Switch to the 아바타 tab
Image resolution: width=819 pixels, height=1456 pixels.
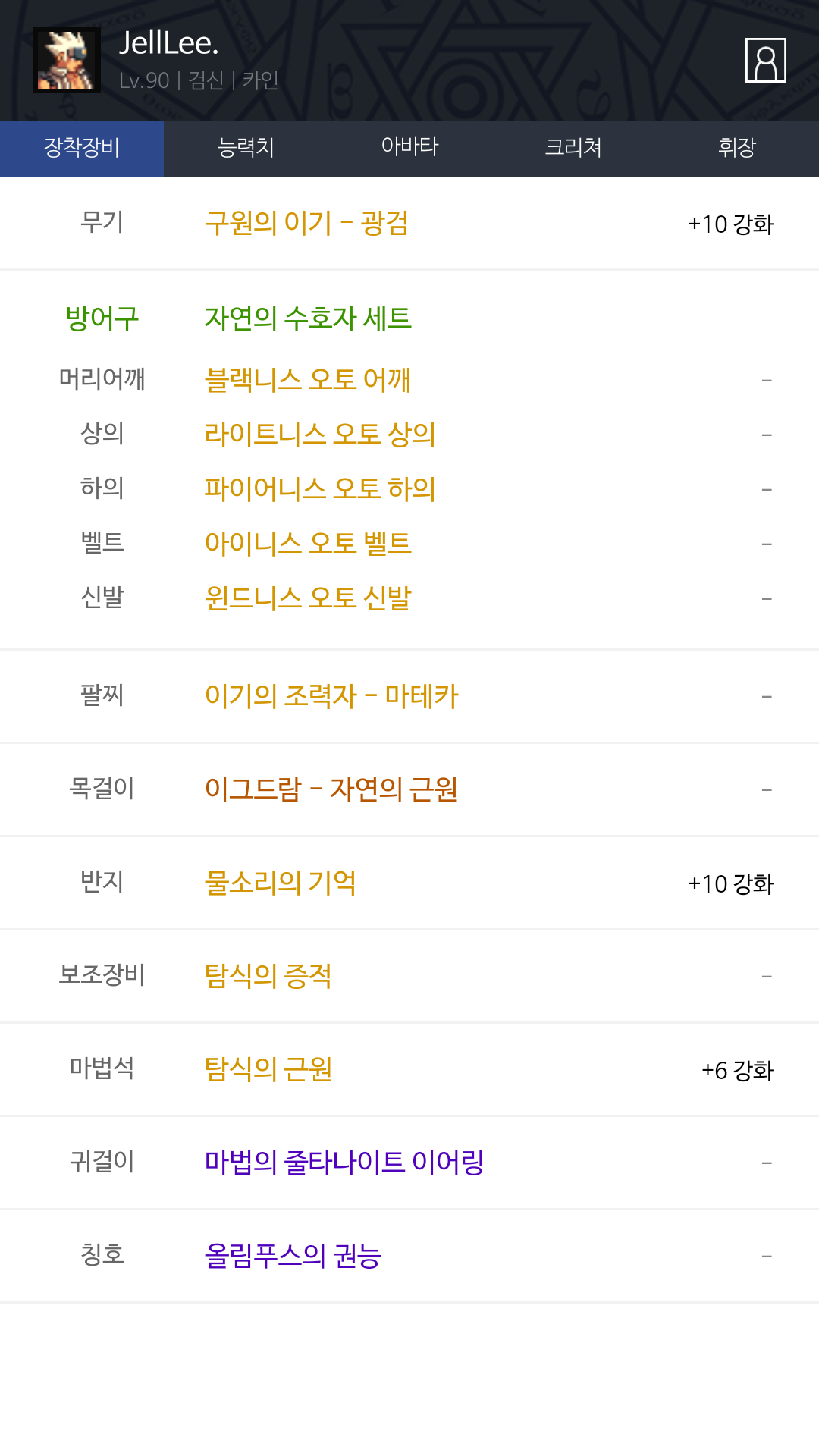(409, 149)
